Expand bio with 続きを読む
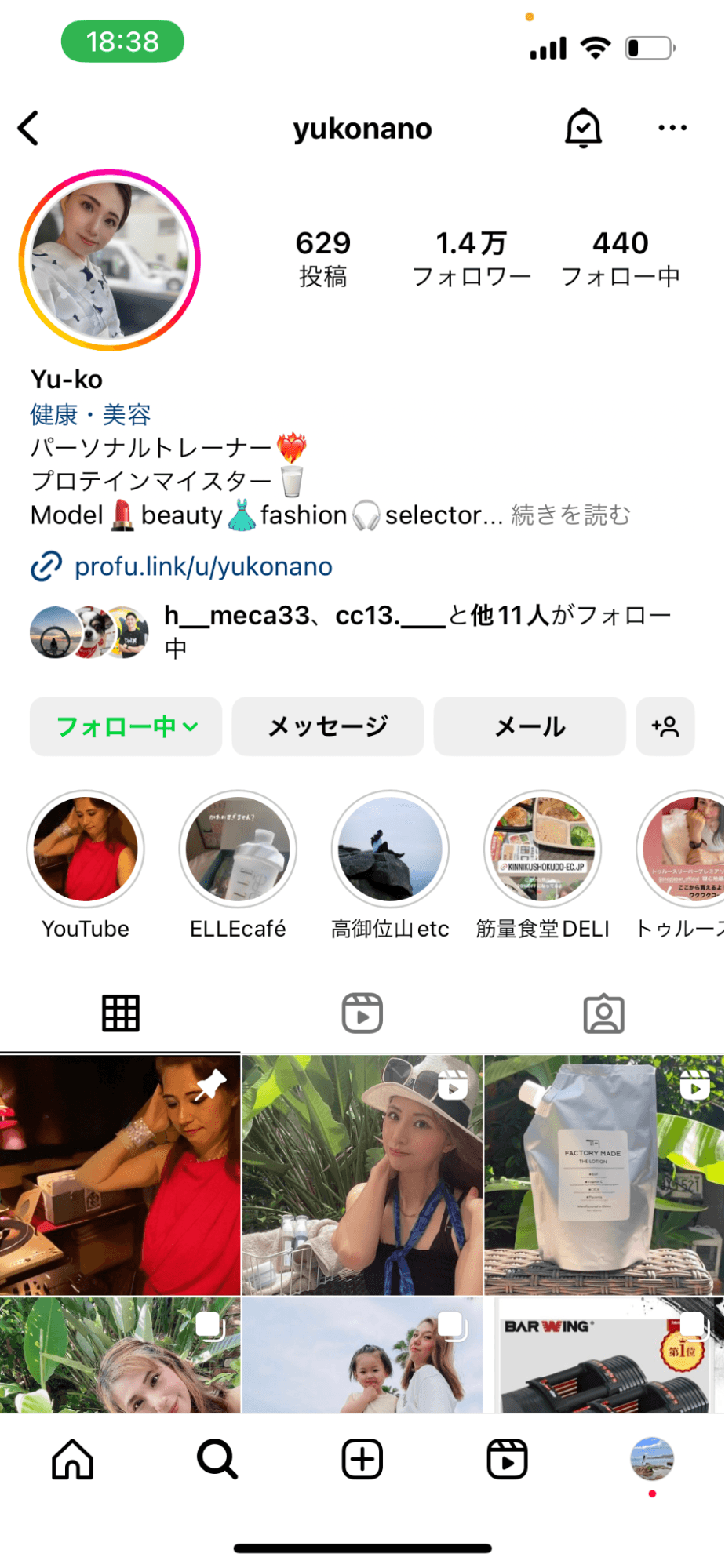The width and height of the screenshot is (725, 1568). (x=570, y=515)
